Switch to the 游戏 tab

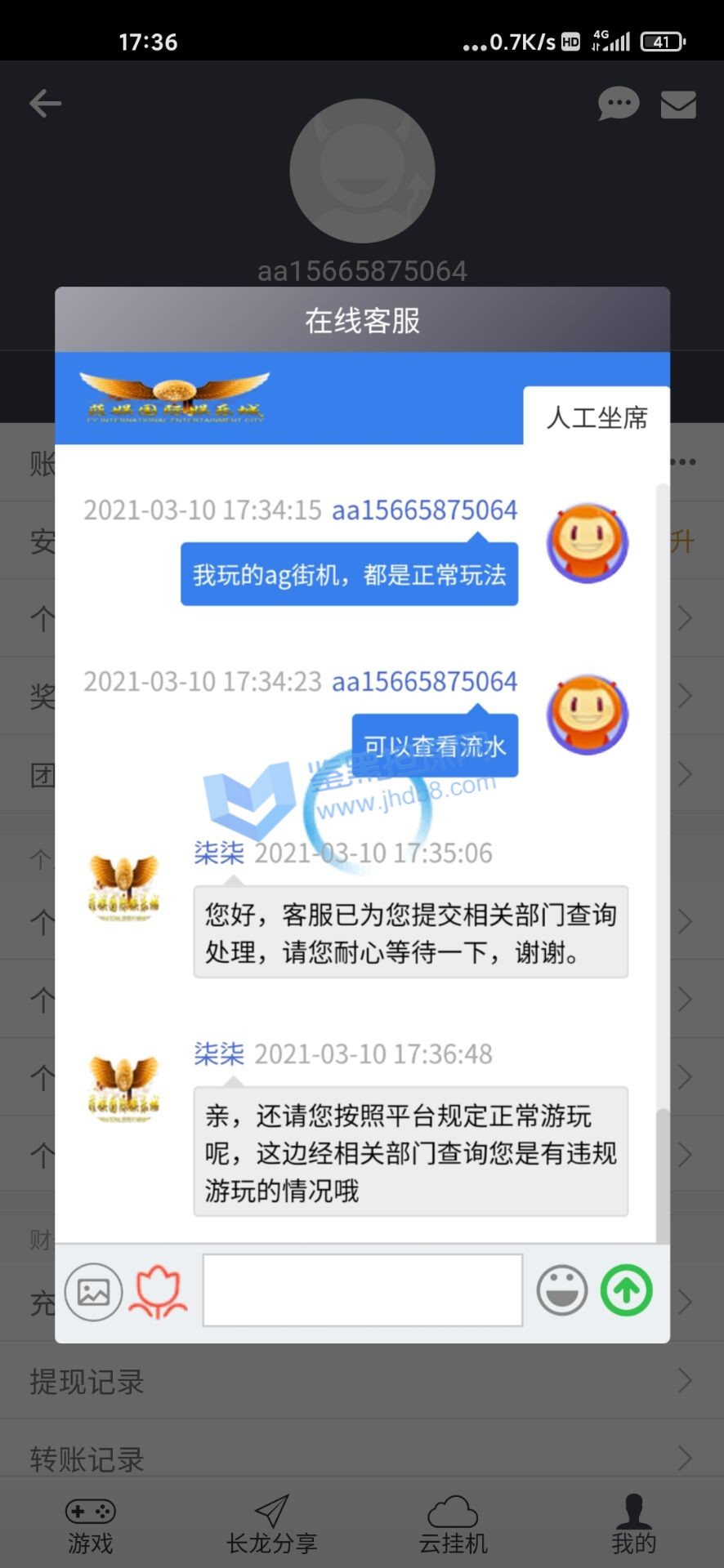coord(90,1524)
